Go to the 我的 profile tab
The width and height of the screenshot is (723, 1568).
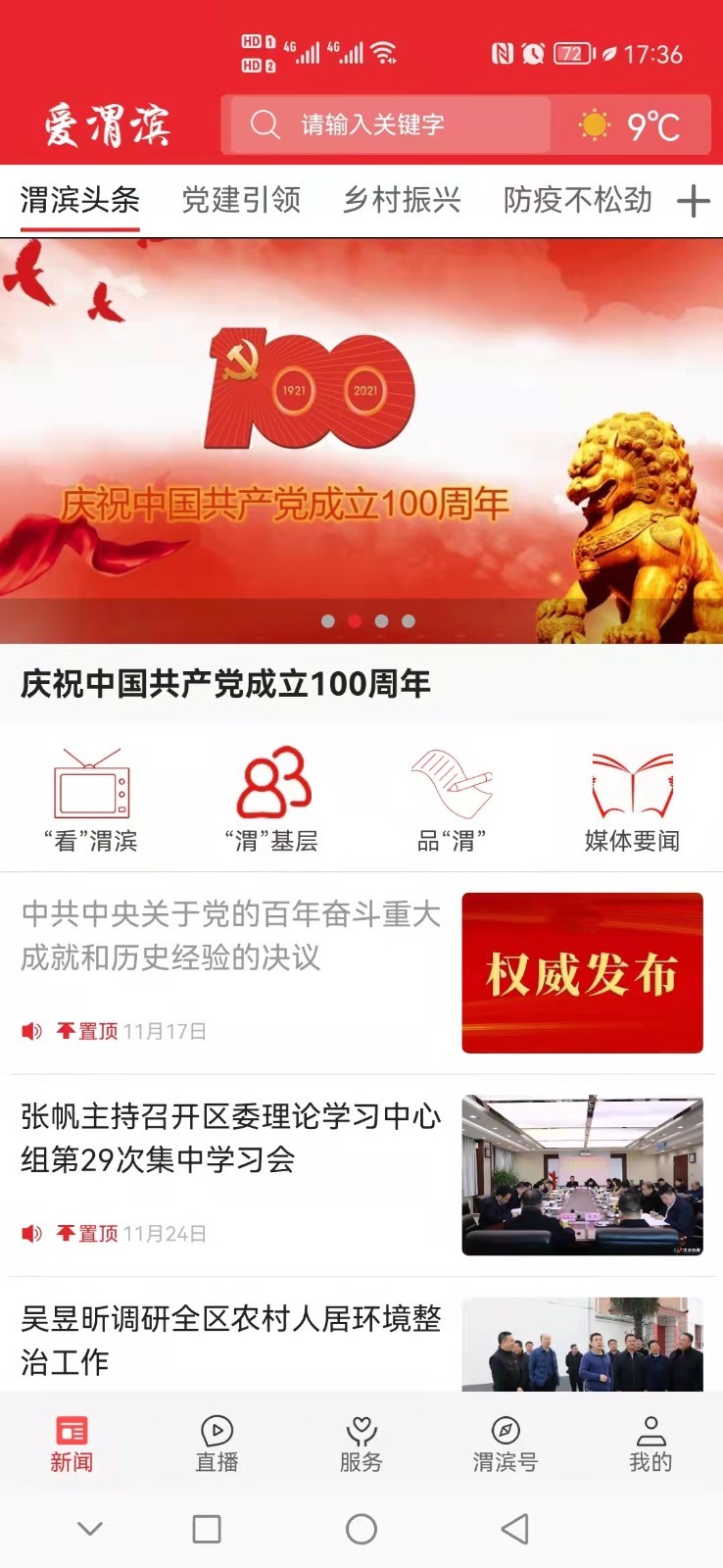(x=651, y=1445)
